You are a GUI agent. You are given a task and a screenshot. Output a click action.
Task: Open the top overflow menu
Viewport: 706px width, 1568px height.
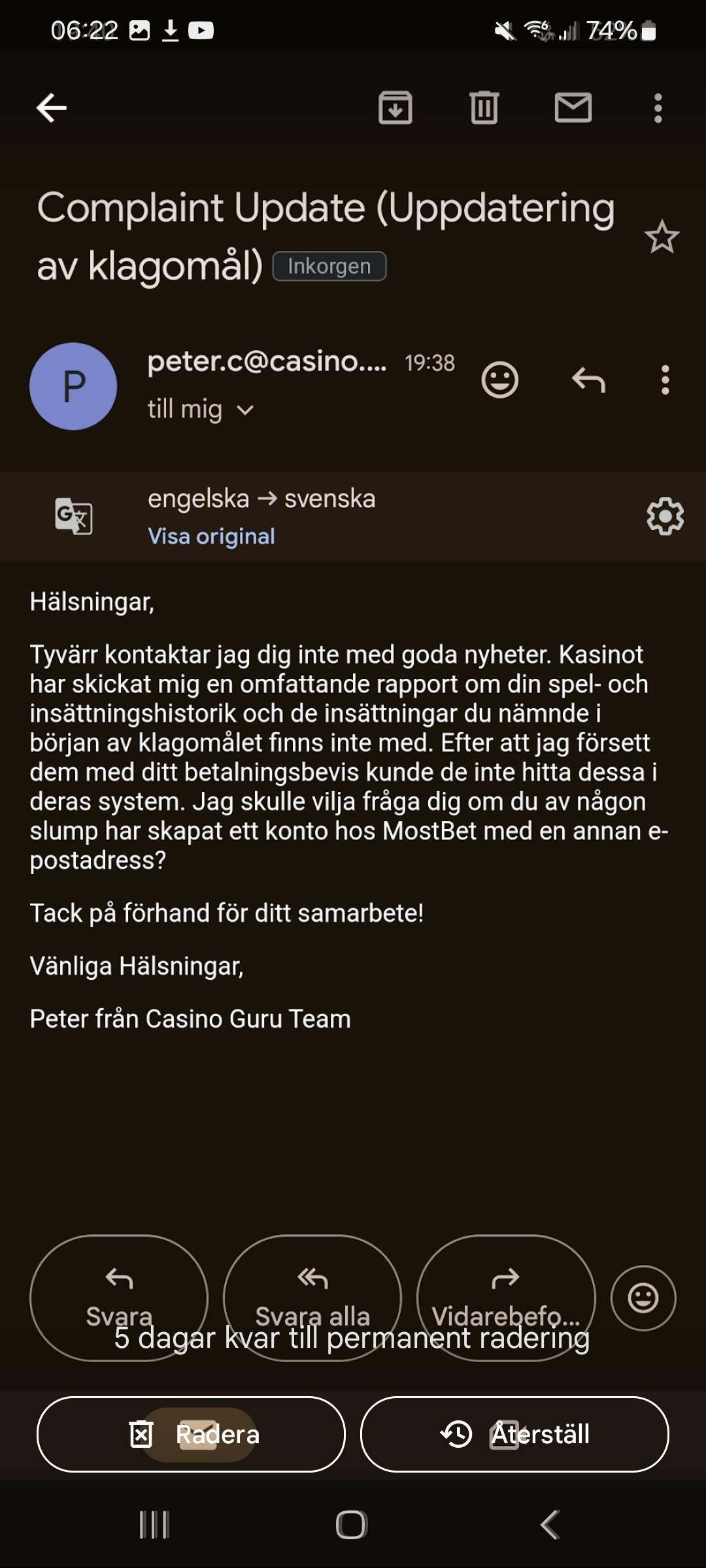coord(658,108)
